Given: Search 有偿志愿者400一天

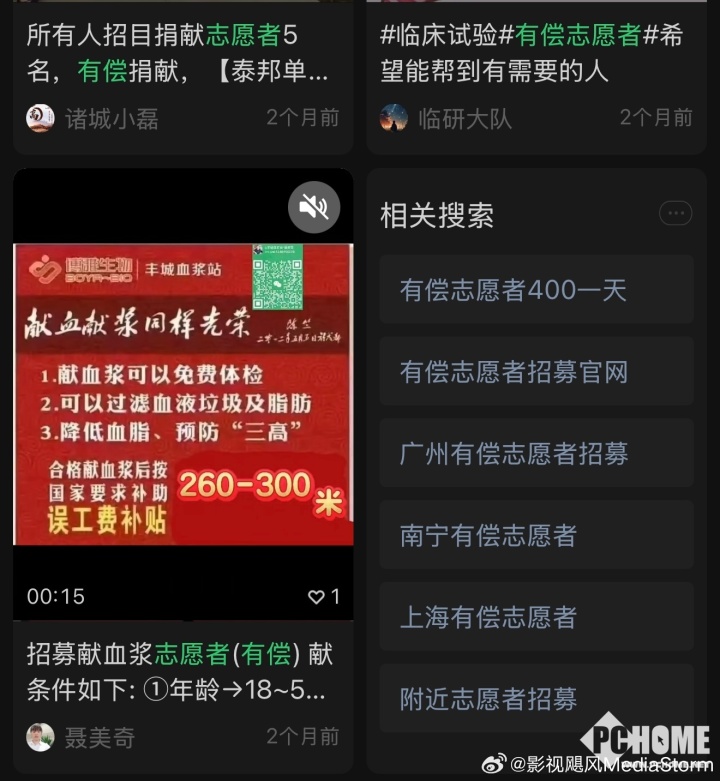Looking at the screenshot, I should coord(536,290).
